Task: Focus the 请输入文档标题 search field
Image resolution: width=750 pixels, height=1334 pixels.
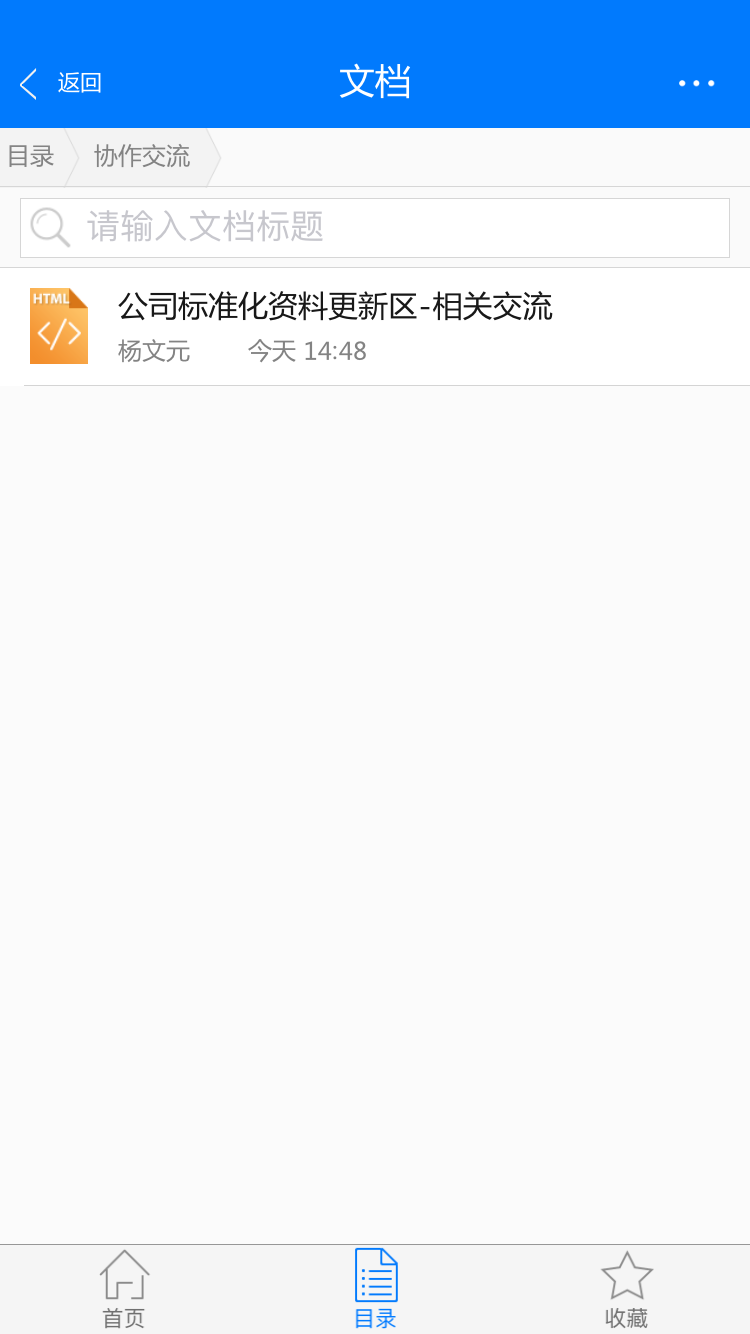Action: pyautogui.click(x=400, y=227)
